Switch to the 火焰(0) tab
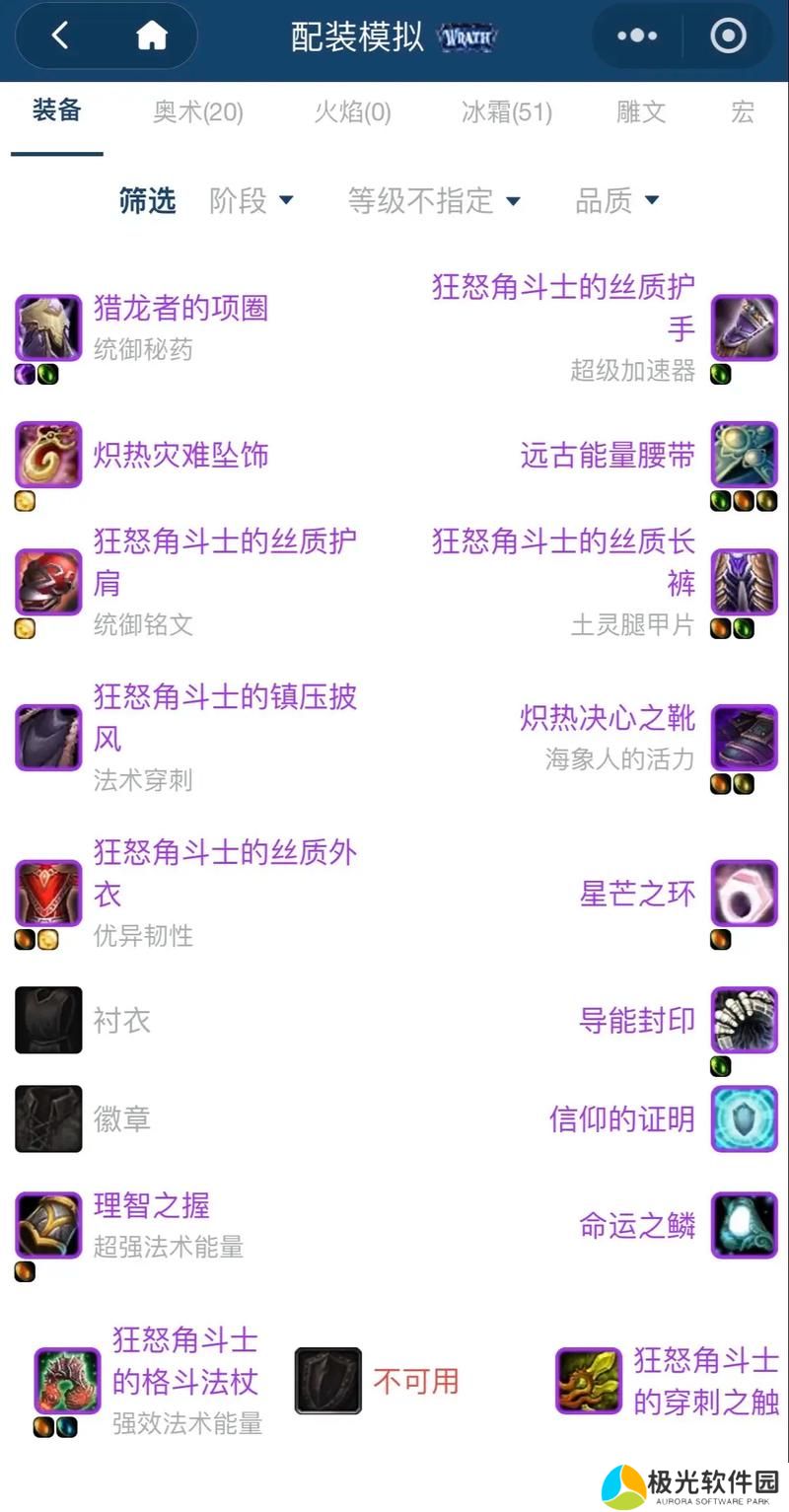This screenshot has width=789, height=1512. 352,112
